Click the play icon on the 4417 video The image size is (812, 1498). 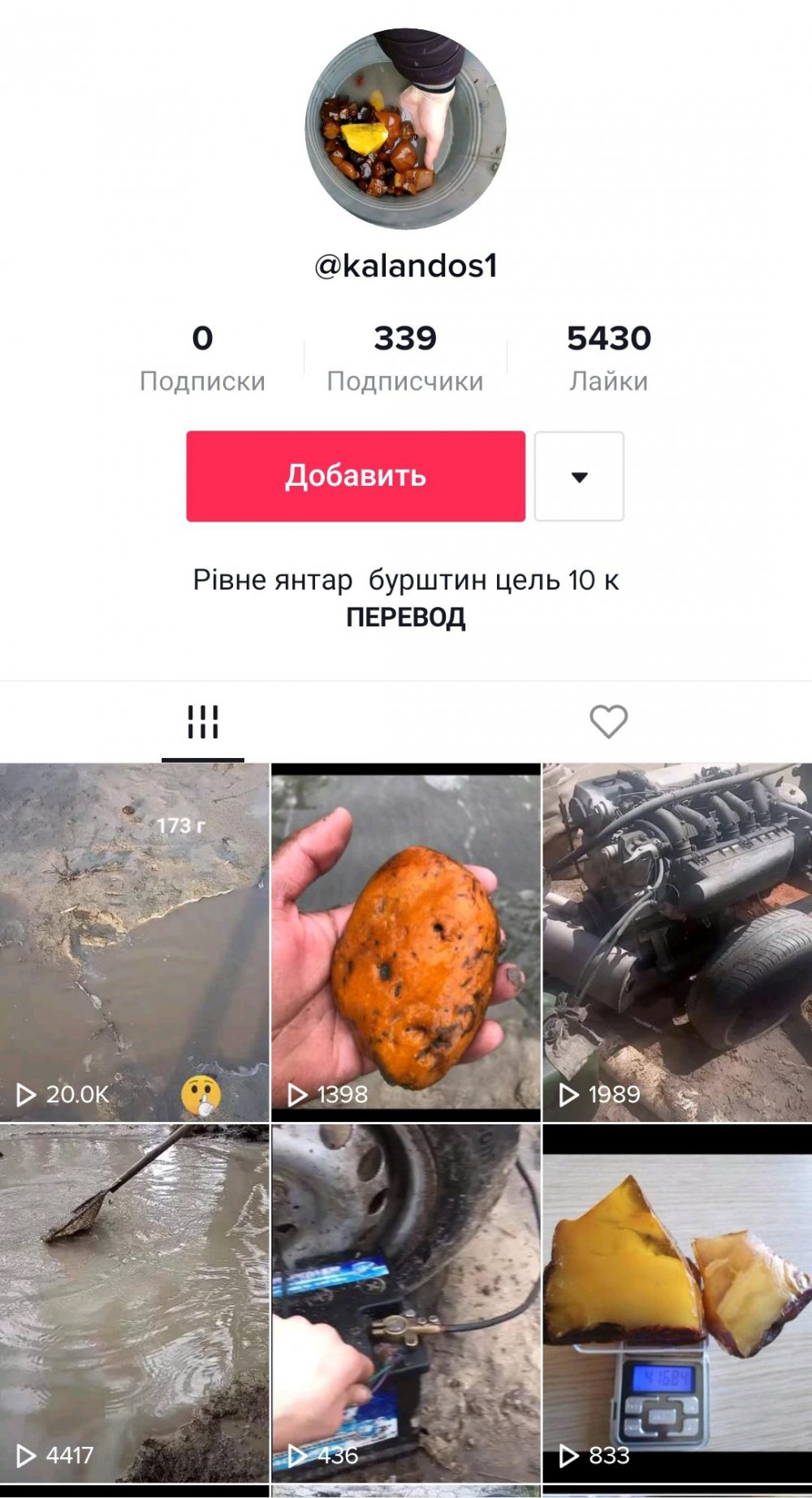click(x=24, y=1454)
